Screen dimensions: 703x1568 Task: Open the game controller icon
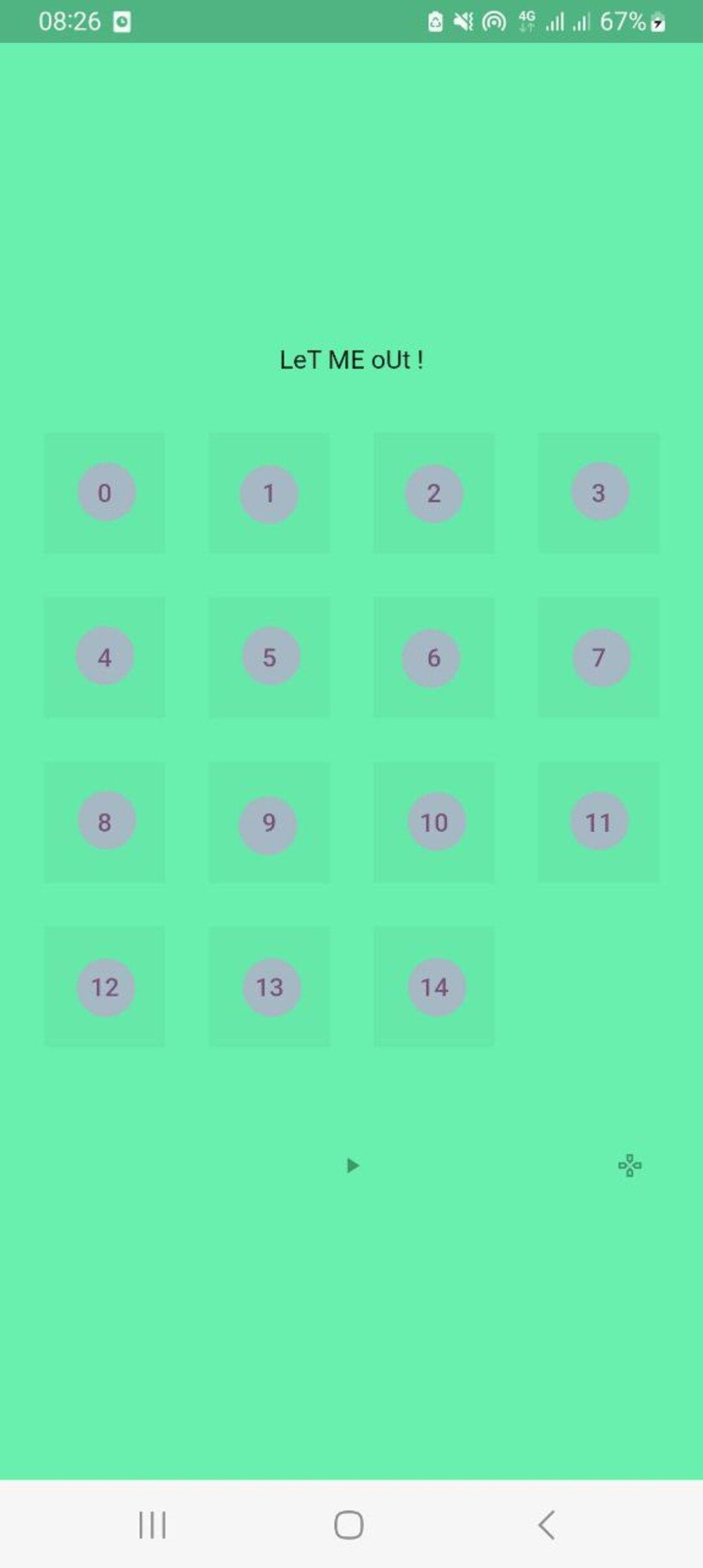pos(629,1166)
